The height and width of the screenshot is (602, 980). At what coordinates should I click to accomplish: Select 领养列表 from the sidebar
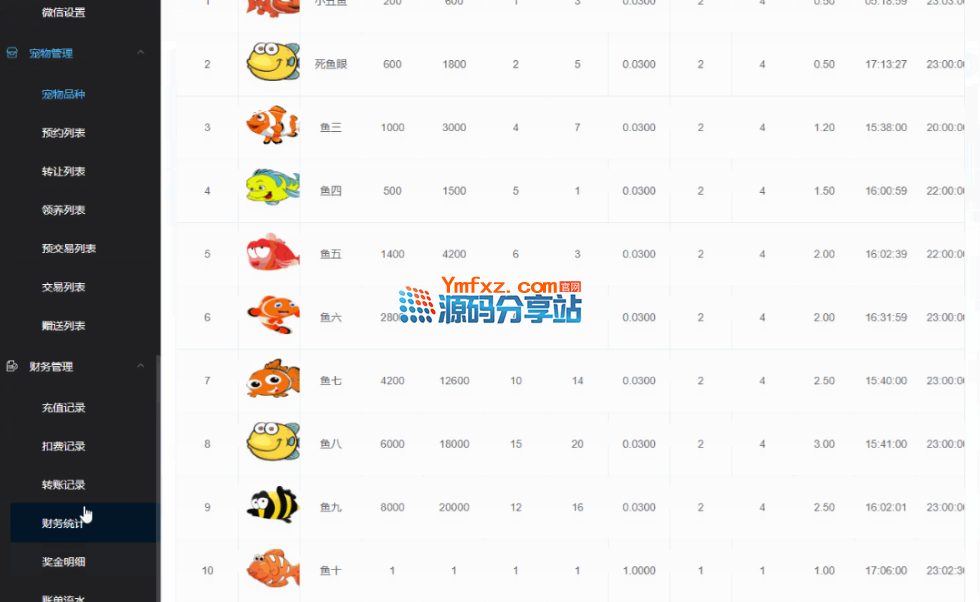tap(63, 210)
